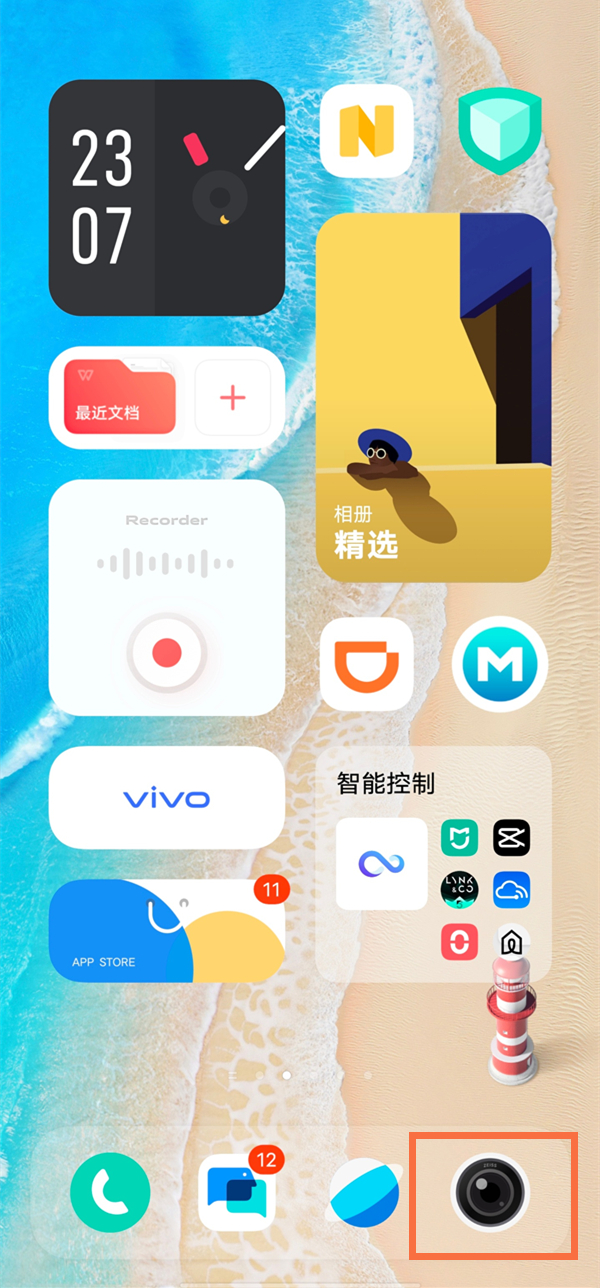Open the APP STORE widget

click(x=167, y=931)
